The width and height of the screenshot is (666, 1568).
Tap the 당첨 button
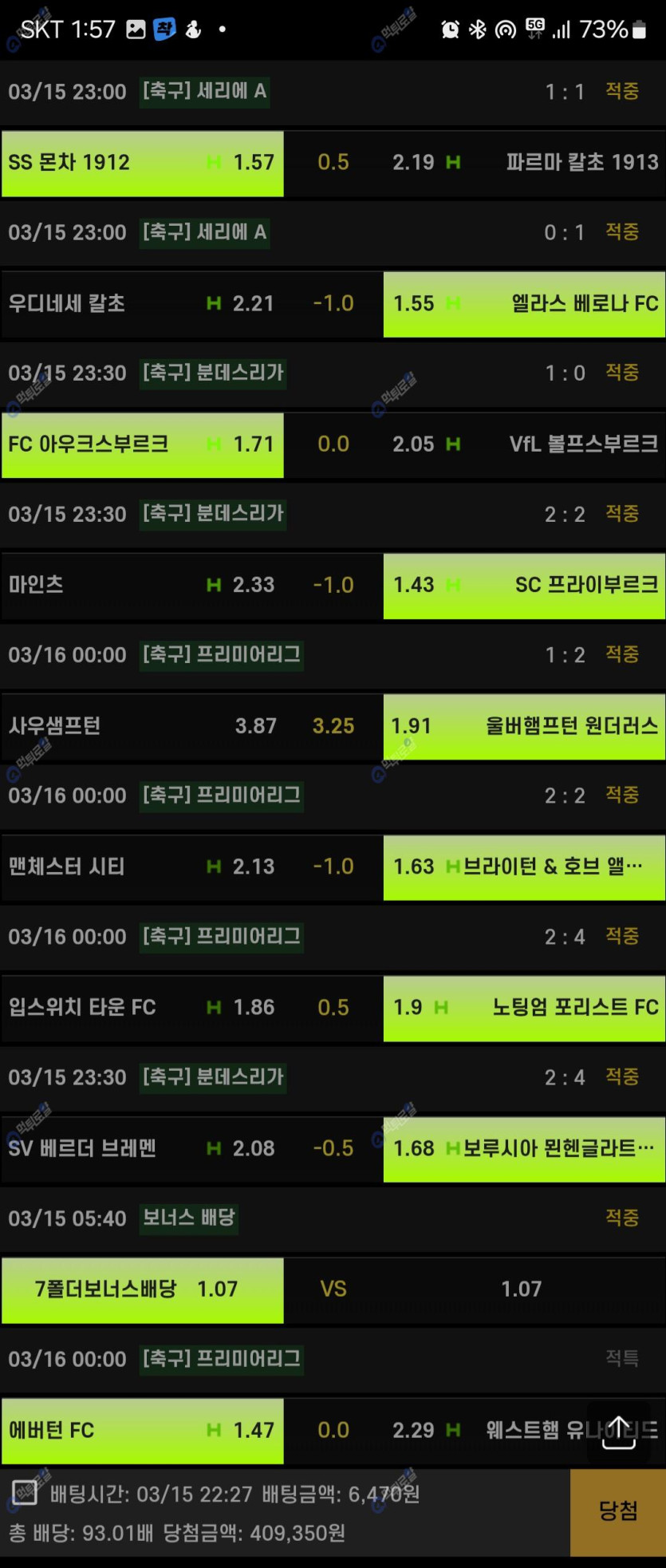617,1511
